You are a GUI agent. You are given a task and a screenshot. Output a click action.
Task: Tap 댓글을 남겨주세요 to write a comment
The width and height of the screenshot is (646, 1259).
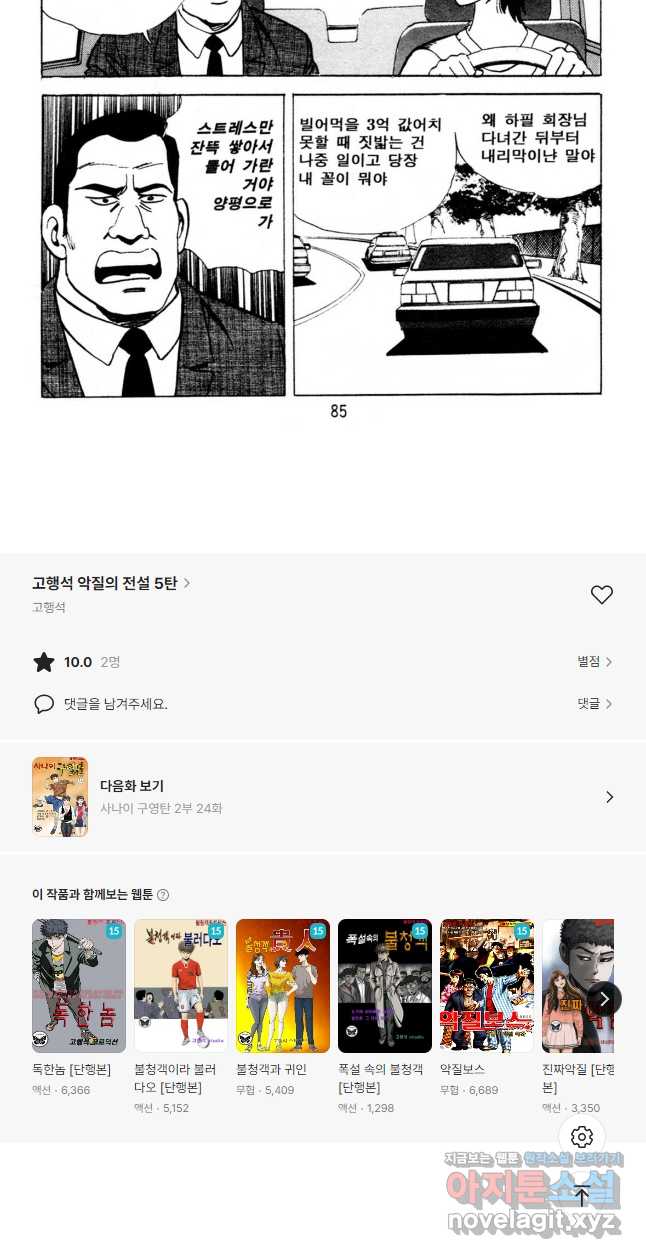tap(115, 704)
